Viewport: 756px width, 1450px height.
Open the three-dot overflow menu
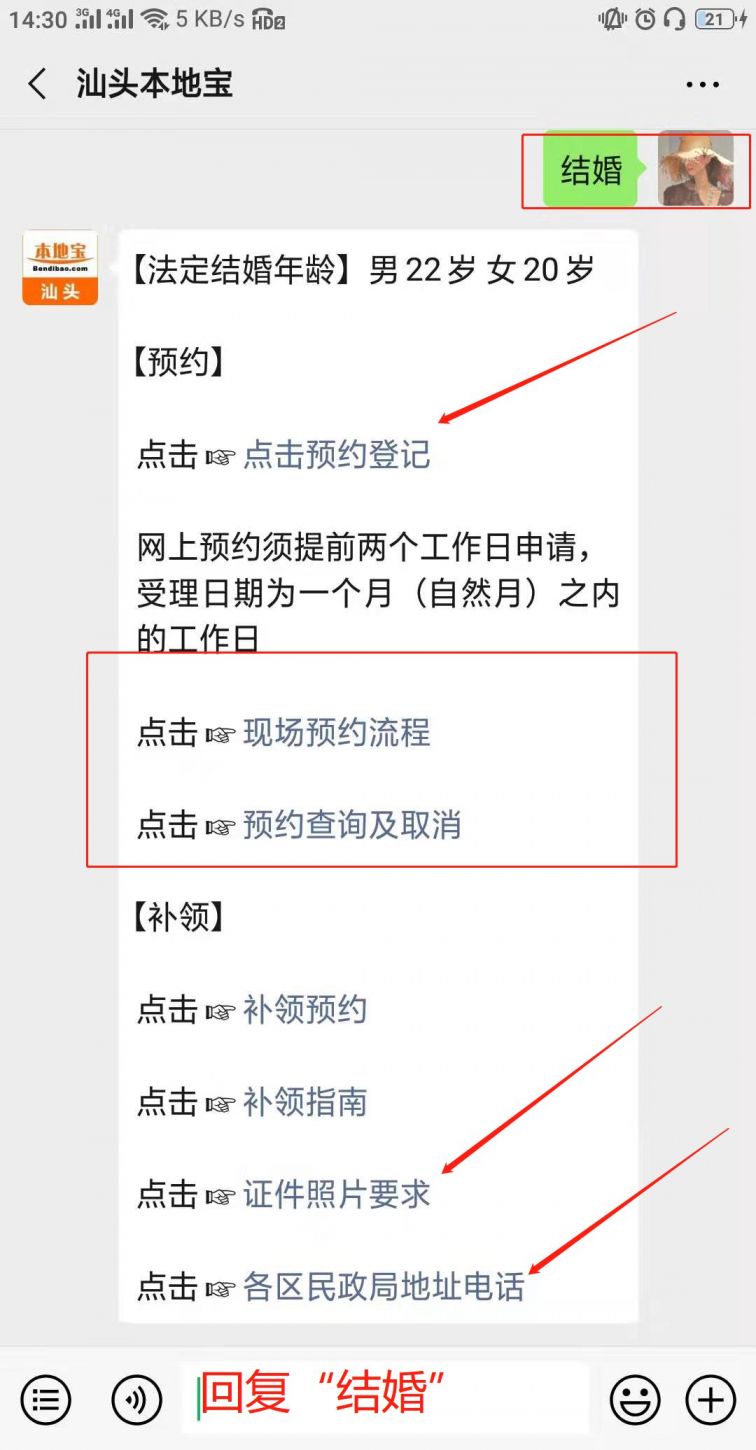tap(702, 85)
